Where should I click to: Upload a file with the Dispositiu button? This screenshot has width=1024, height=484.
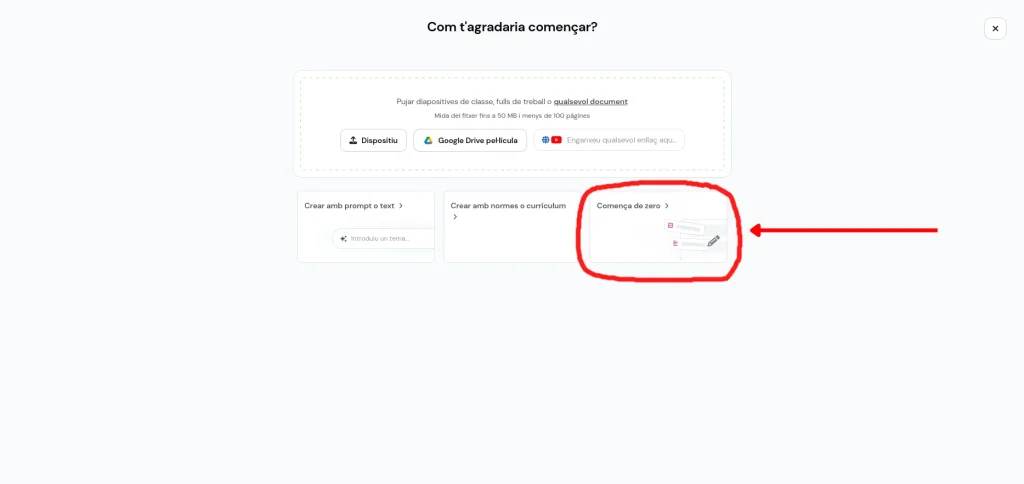373,140
